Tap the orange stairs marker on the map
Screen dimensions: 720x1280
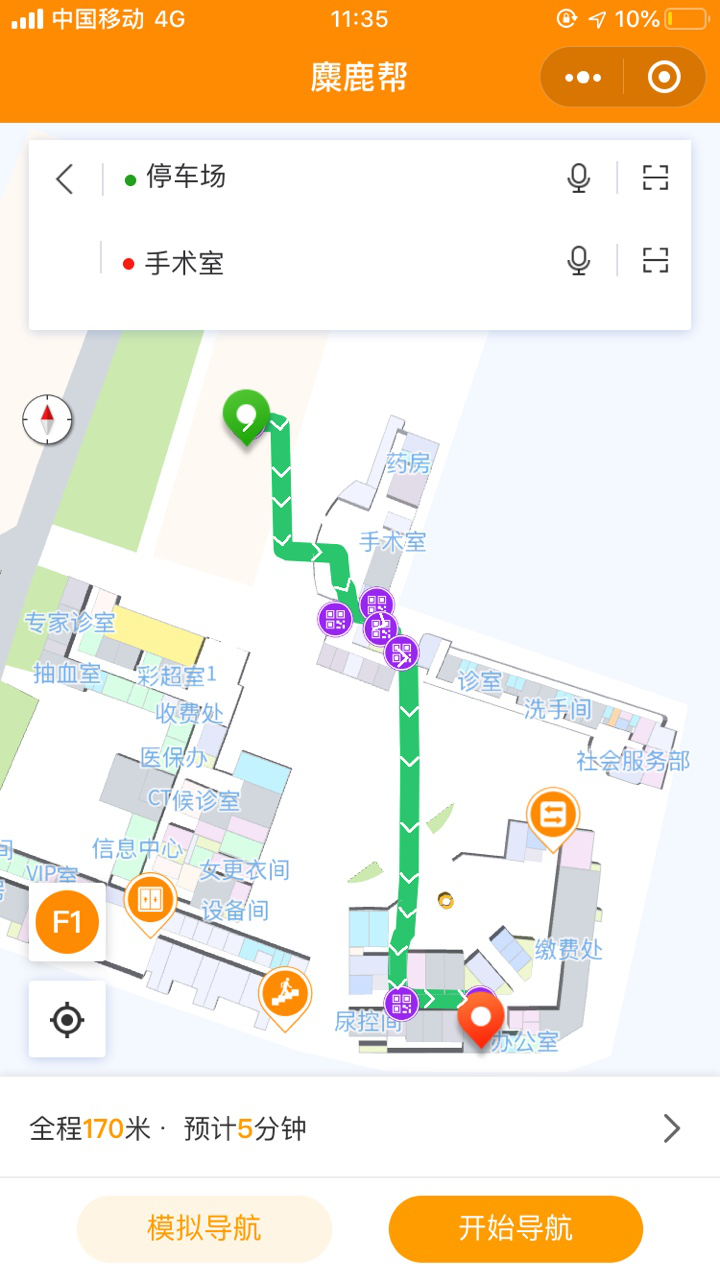pyautogui.click(x=285, y=994)
